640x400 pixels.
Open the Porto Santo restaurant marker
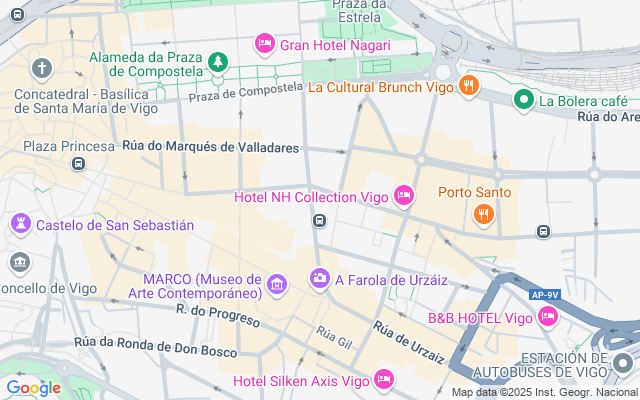pos(483,213)
